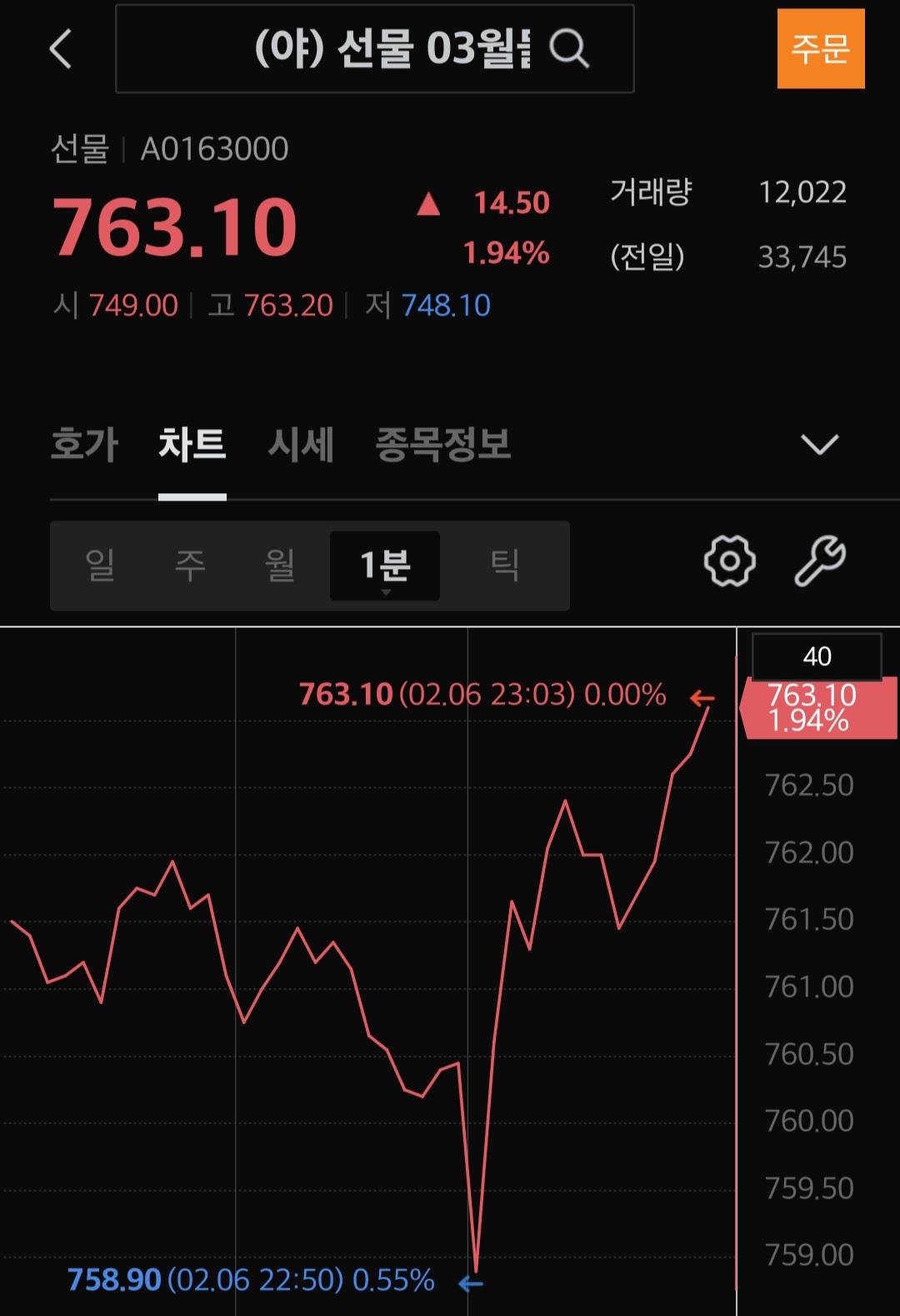Viewport: 900px width, 1316px height.
Task: Change chart to monthly 월
Action: click(280, 566)
